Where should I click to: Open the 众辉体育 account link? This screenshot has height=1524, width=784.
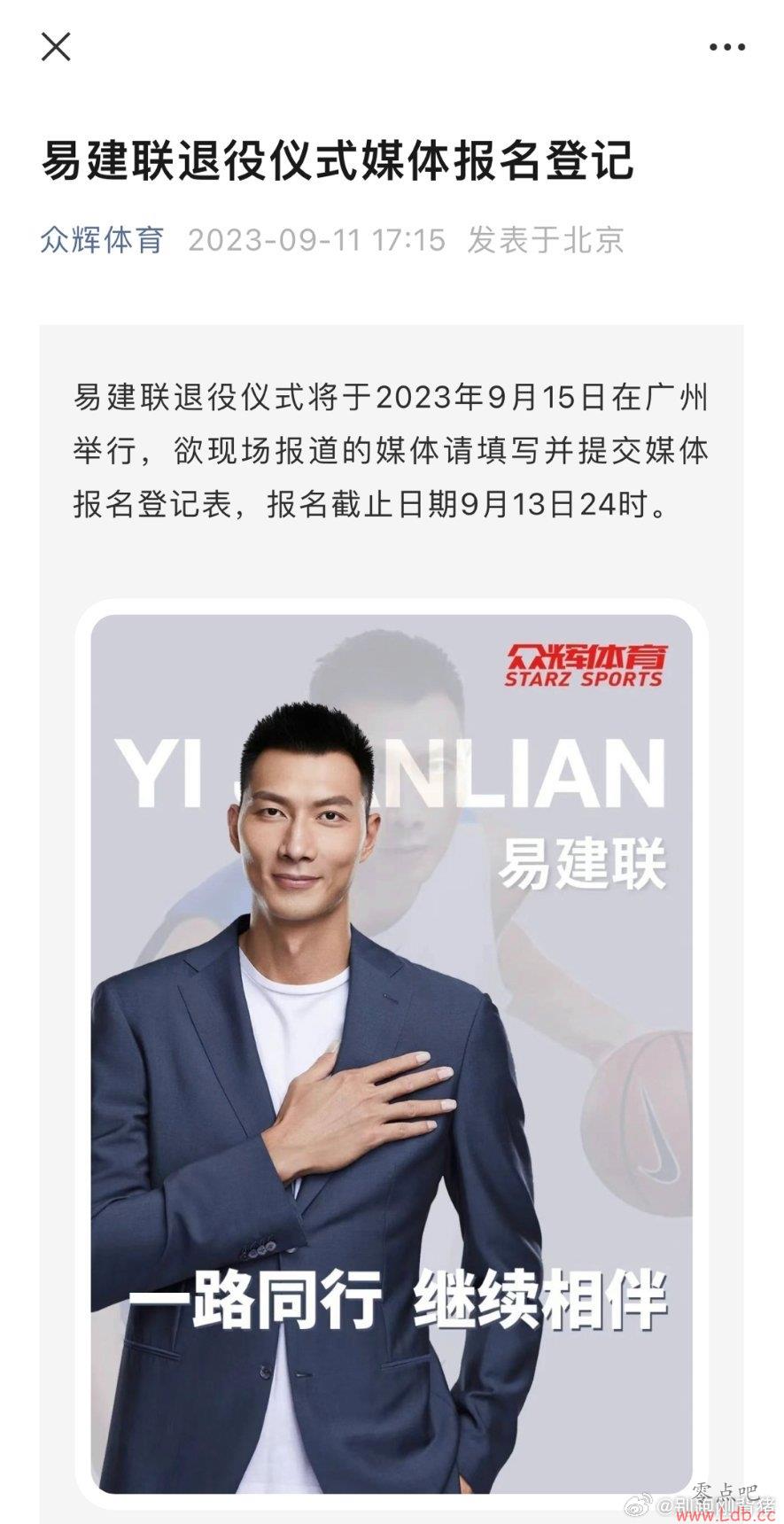102,239
